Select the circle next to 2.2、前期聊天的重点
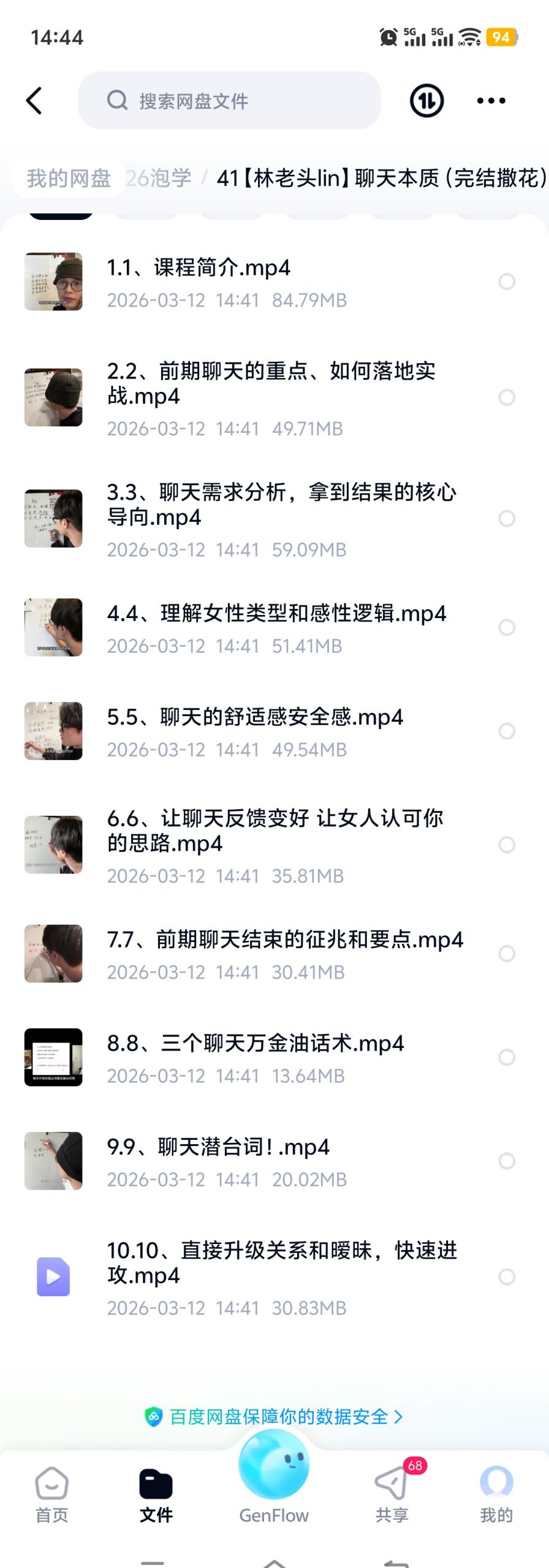This screenshot has width=549, height=1568. [507, 398]
